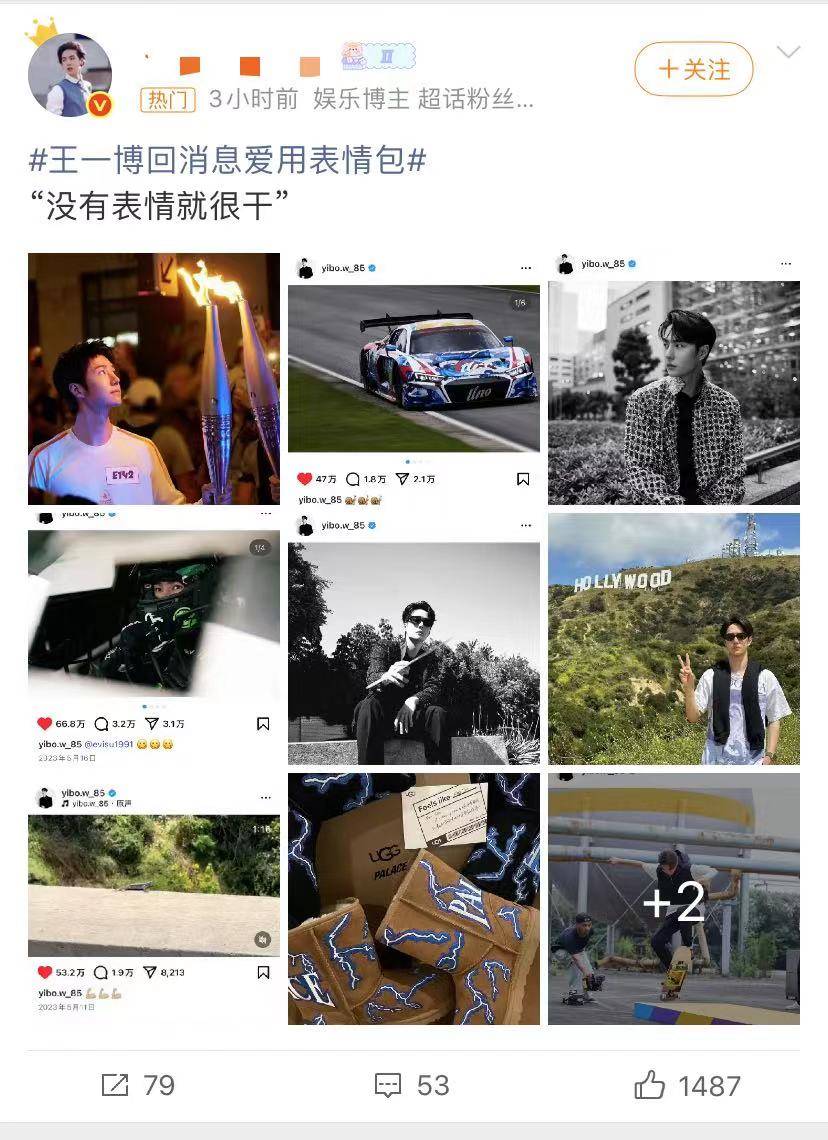
Task: View the torch-holding photo
Action: coord(154,378)
